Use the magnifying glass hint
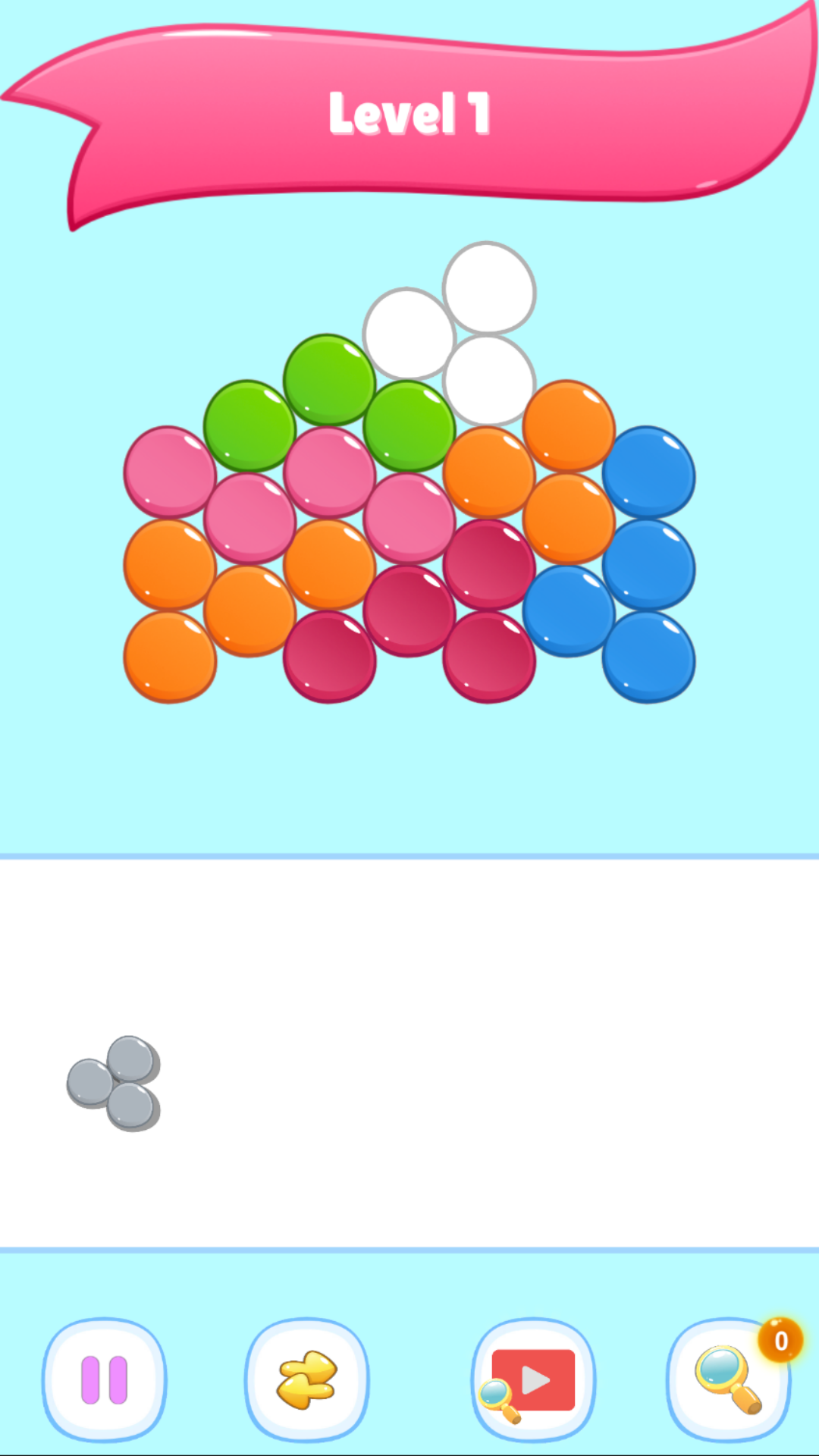Image resolution: width=819 pixels, height=1456 pixels. point(726,1382)
